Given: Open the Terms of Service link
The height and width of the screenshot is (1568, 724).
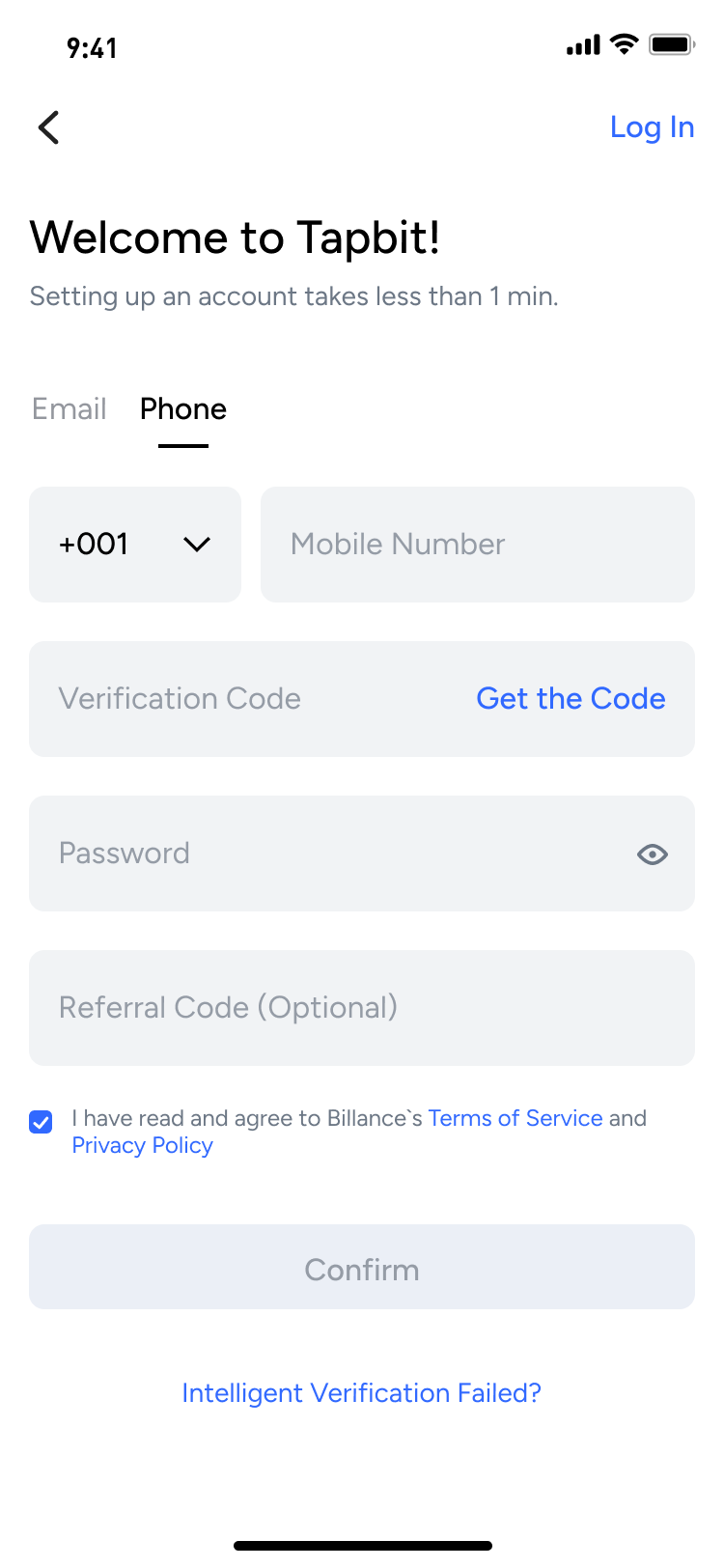Looking at the screenshot, I should [x=515, y=1118].
